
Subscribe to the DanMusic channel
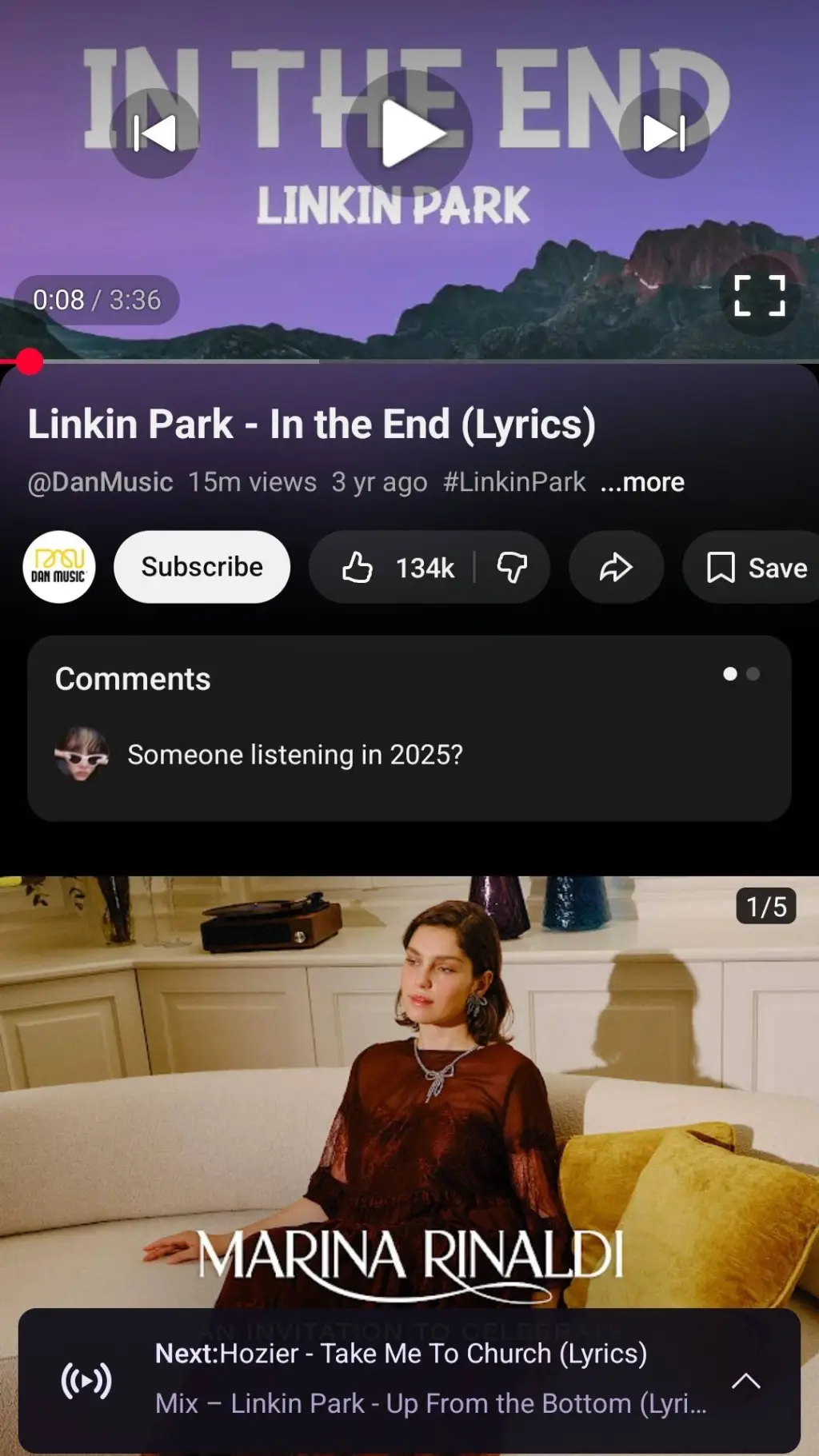tap(202, 567)
